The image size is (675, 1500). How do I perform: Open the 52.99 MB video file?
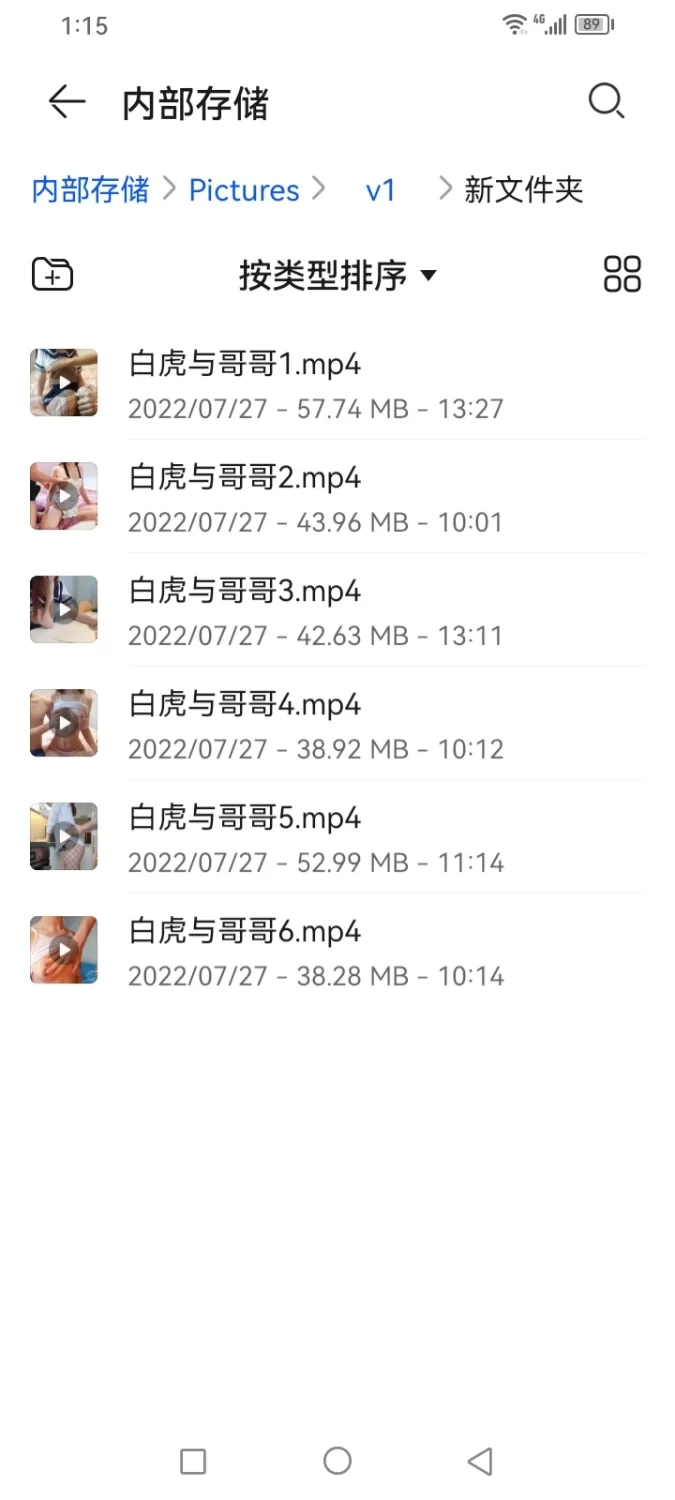(315, 839)
